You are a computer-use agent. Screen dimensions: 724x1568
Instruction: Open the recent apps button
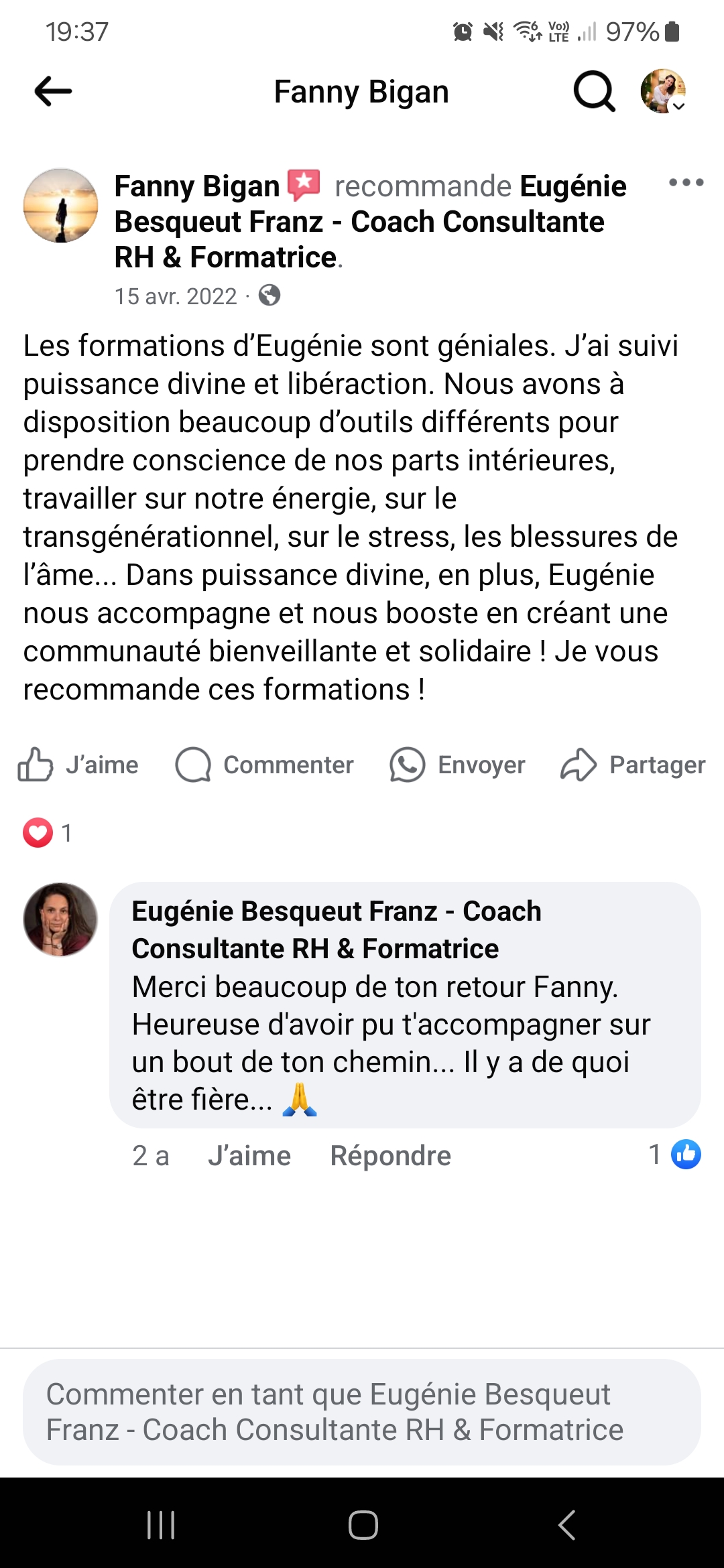(x=161, y=1525)
